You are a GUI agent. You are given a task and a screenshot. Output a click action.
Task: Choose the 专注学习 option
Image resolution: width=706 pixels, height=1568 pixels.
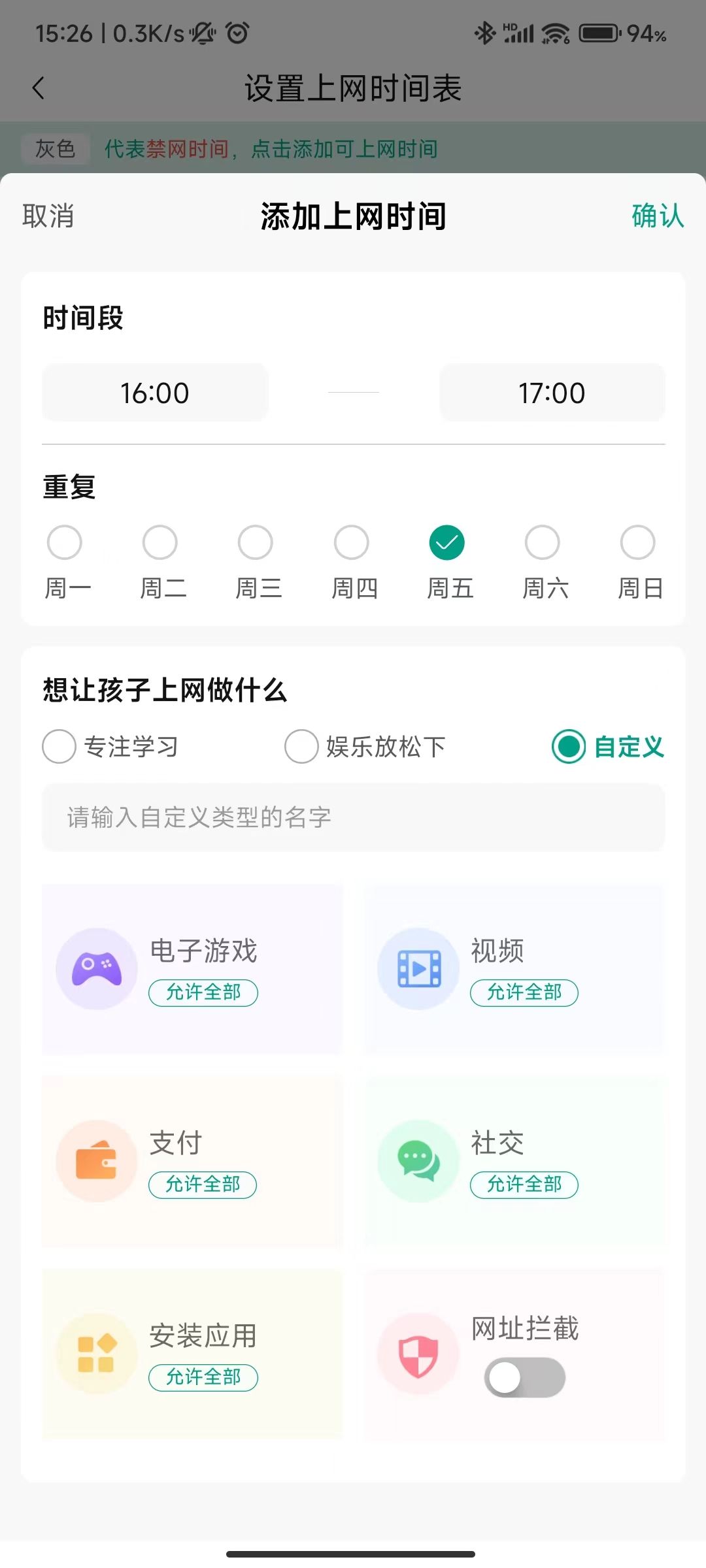click(x=110, y=746)
